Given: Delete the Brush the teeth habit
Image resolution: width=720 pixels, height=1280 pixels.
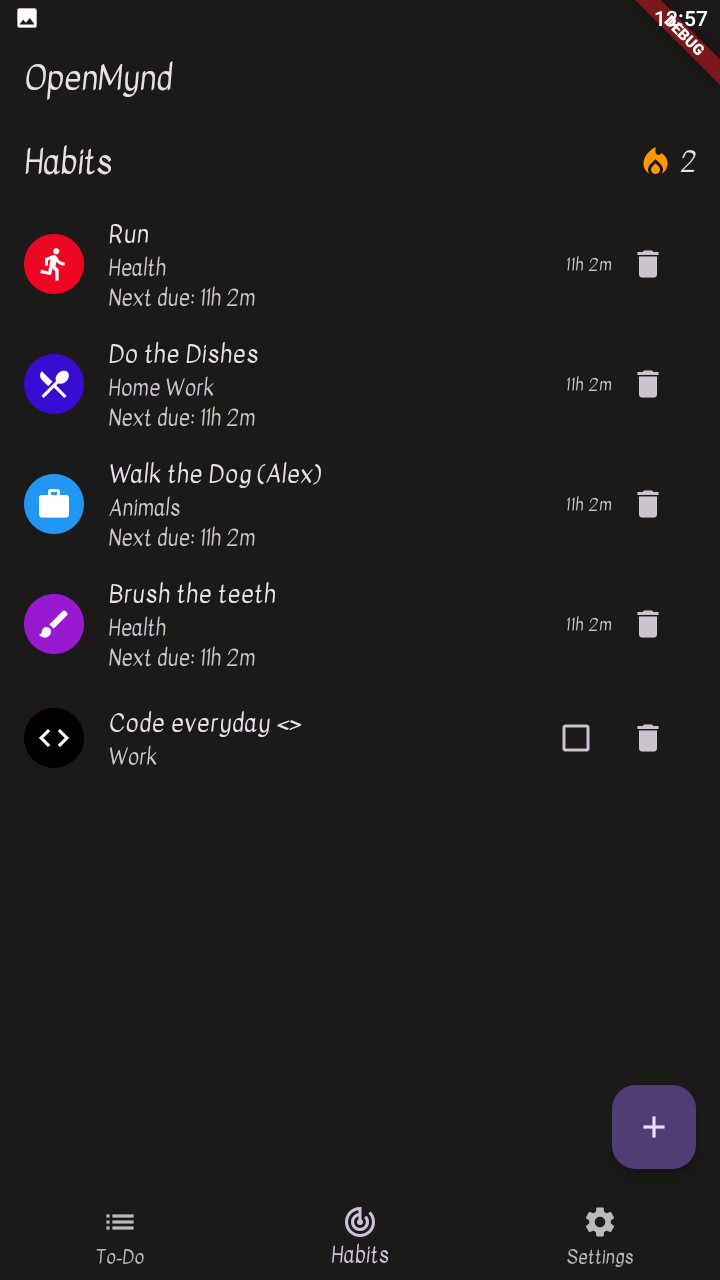Looking at the screenshot, I should (648, 624).
